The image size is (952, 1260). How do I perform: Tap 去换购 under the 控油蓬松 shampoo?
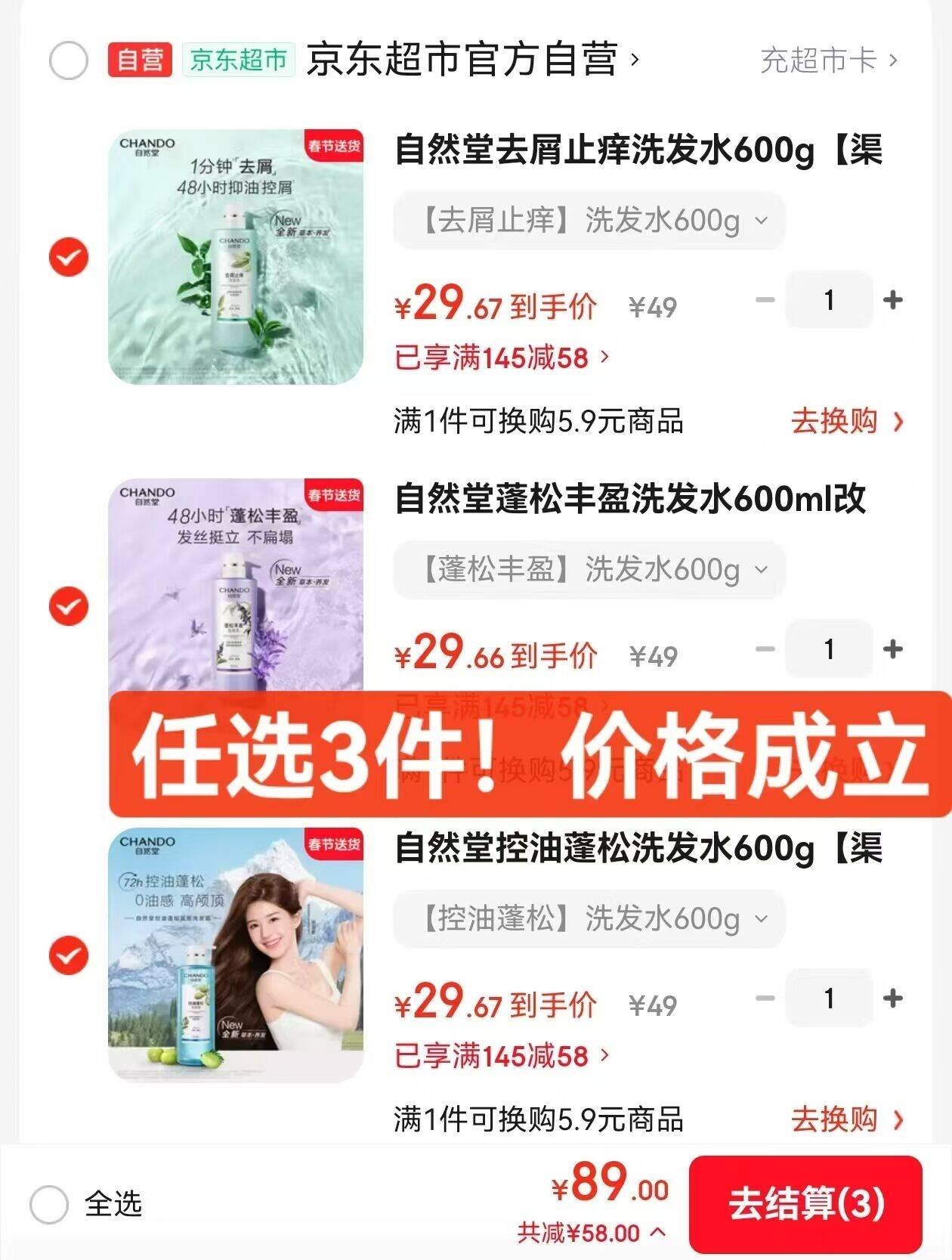coord(845,1119)
